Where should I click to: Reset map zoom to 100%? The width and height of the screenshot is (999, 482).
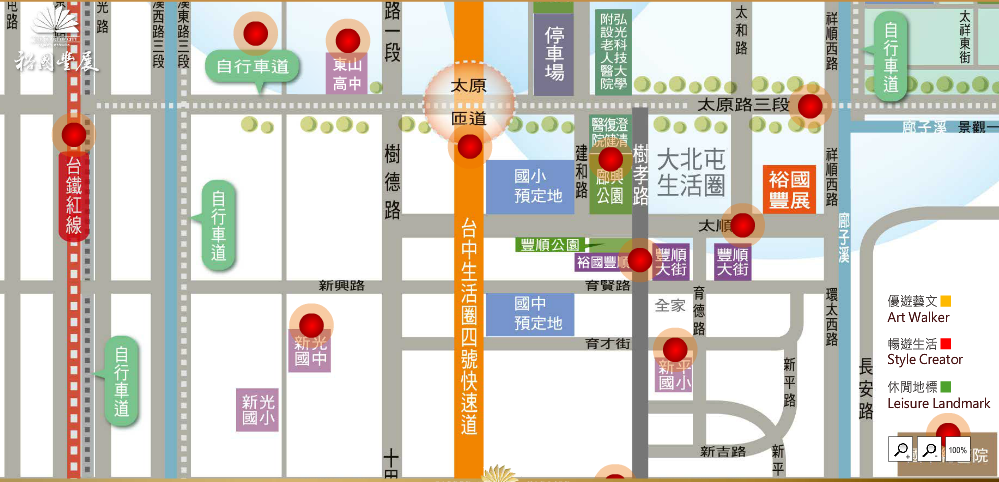point(957,450)
